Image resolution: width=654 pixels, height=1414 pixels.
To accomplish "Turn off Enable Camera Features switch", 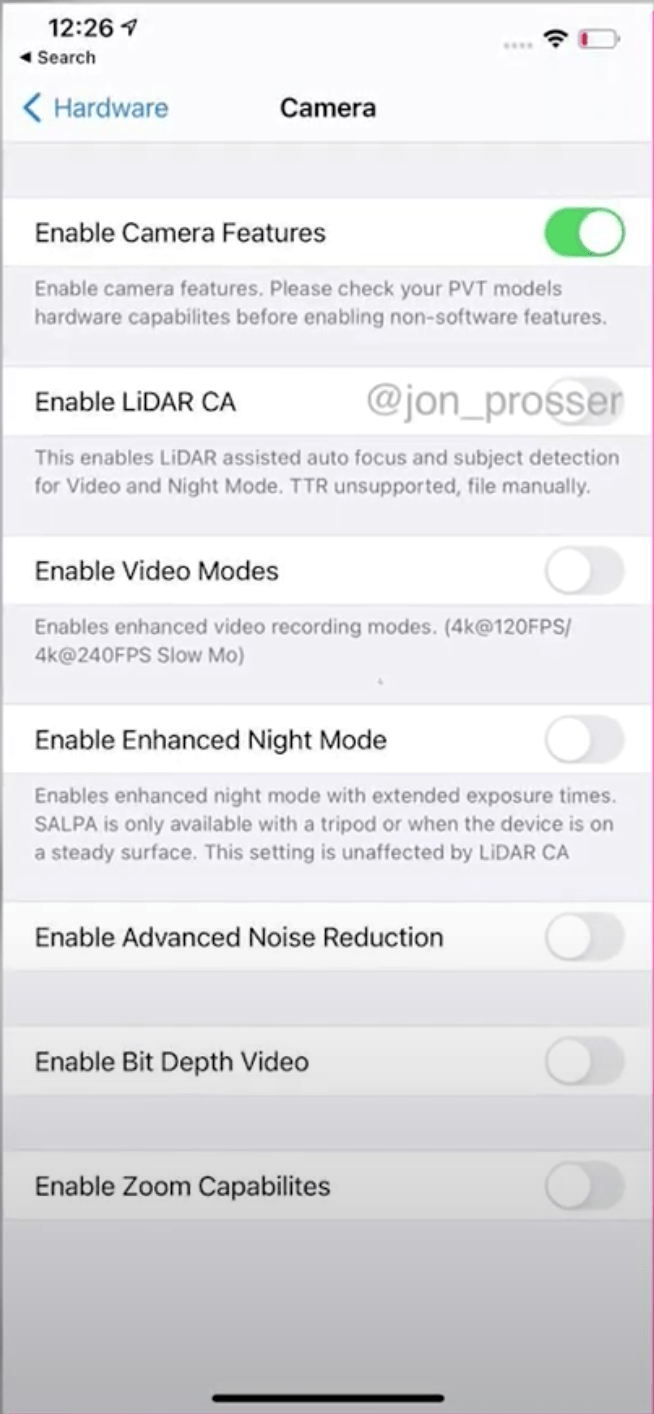I will (585, 233).
